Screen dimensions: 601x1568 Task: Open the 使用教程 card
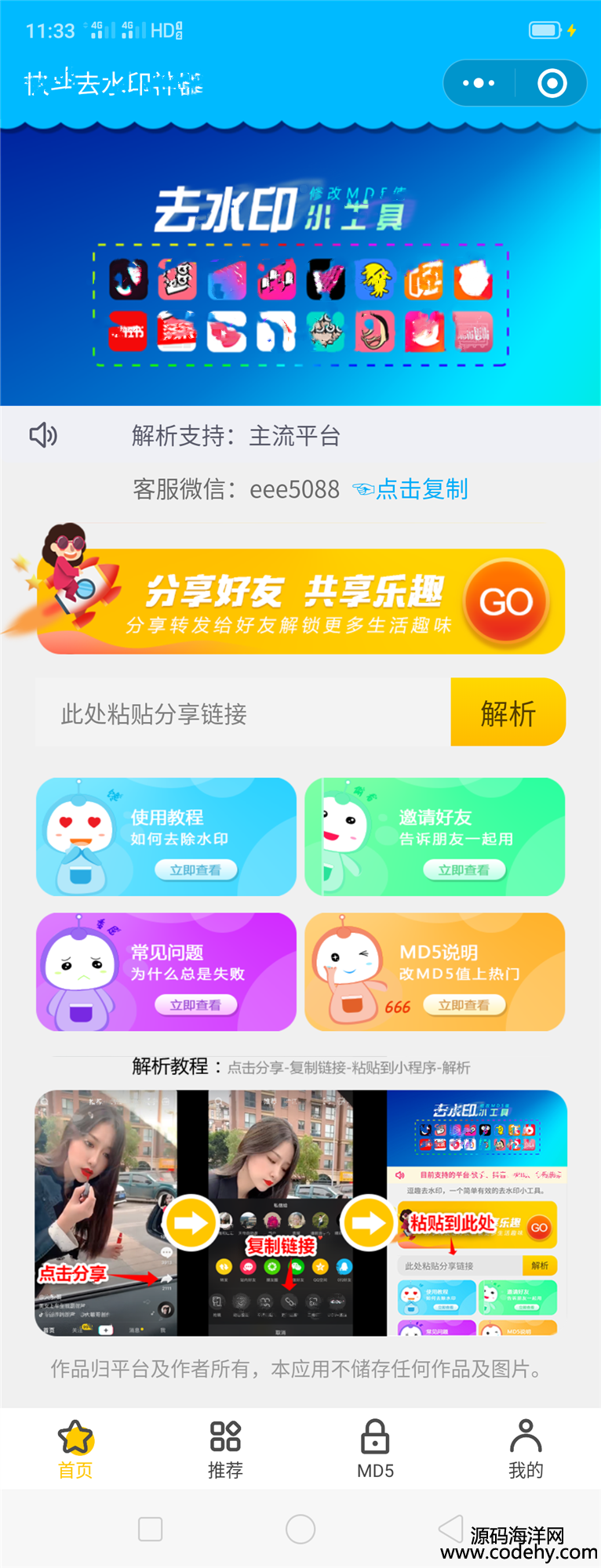pos(166,837)
